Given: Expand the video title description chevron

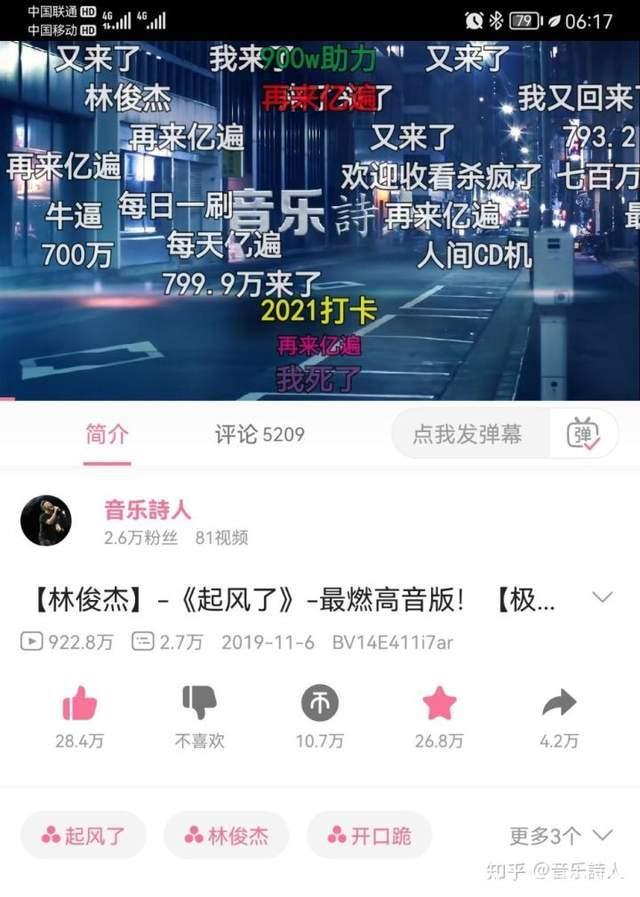Looking at the screenshot, I should pyautogui.click(x=602, y=598).
